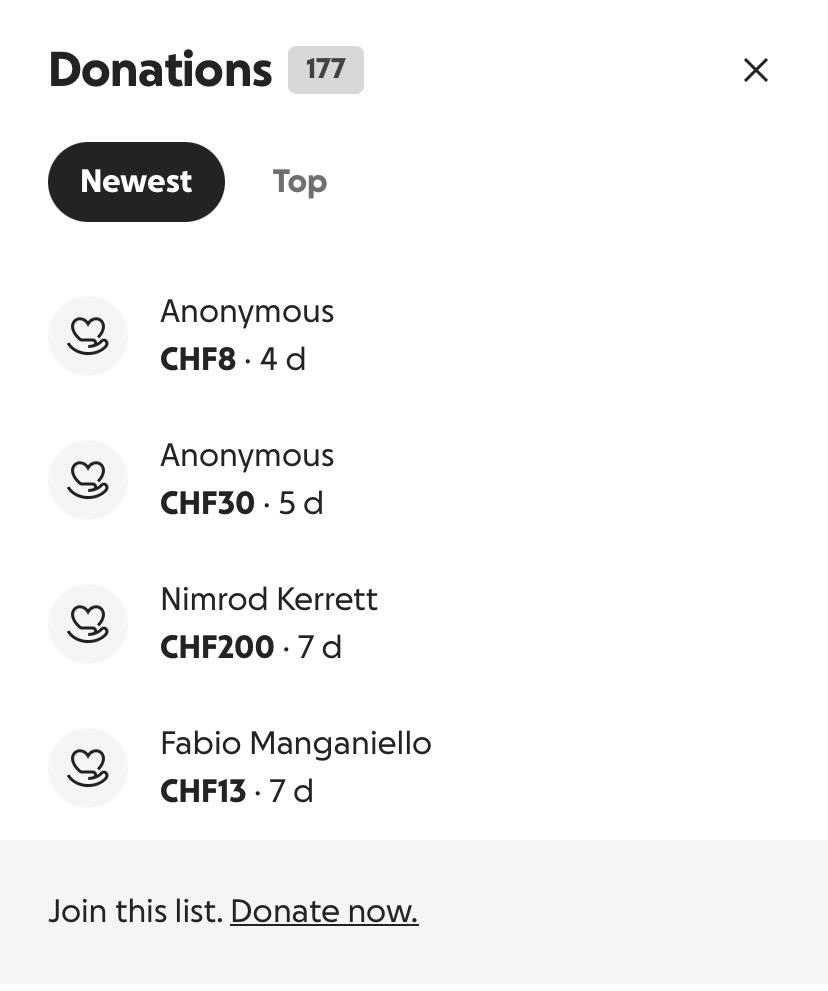Image resolution: width=828 pixels, height=991 pixels.
Task: Switch to the Top donations tab
Action: pos(299,182)
